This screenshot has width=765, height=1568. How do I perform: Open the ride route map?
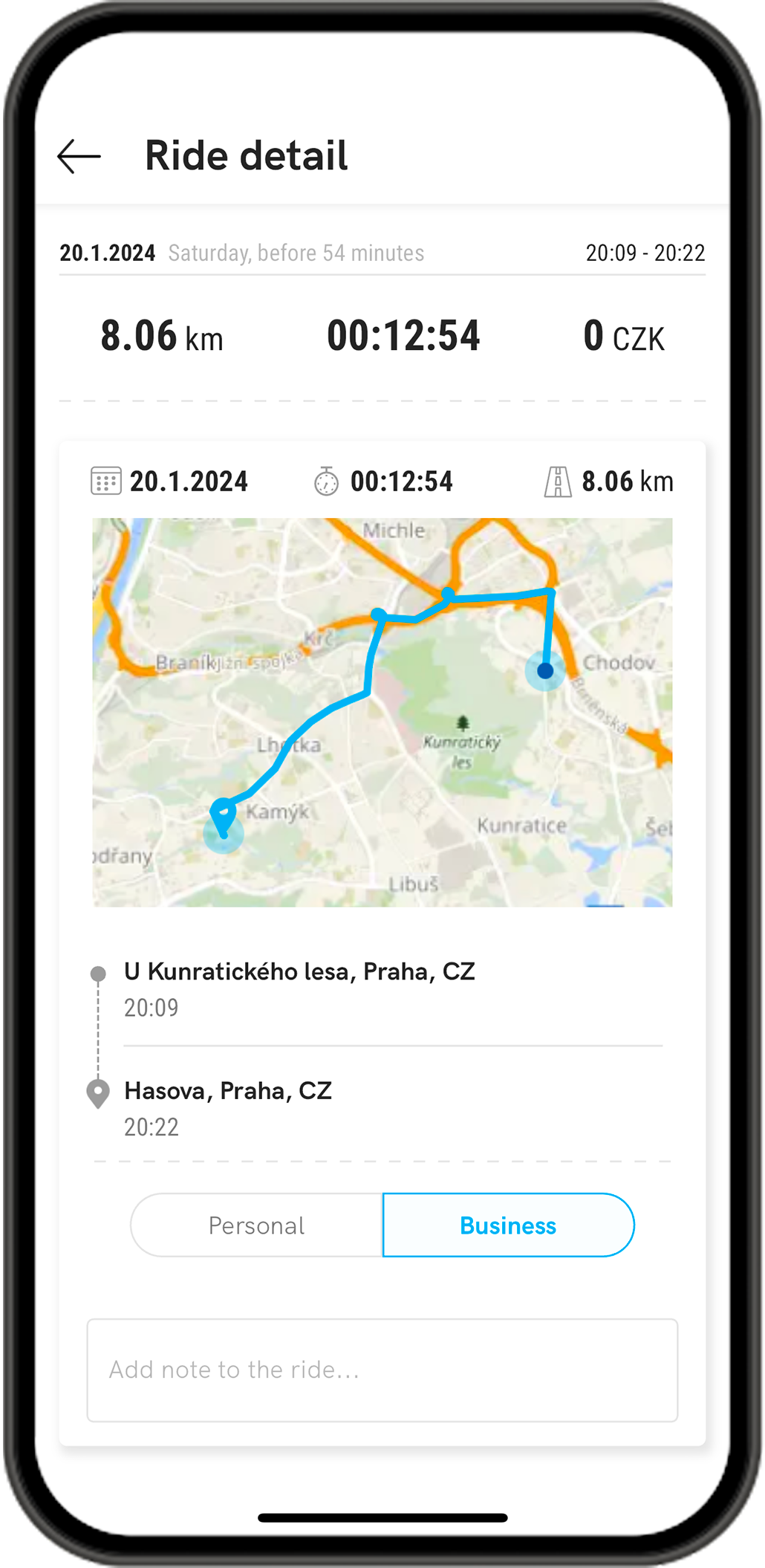[x=382, y=712]
